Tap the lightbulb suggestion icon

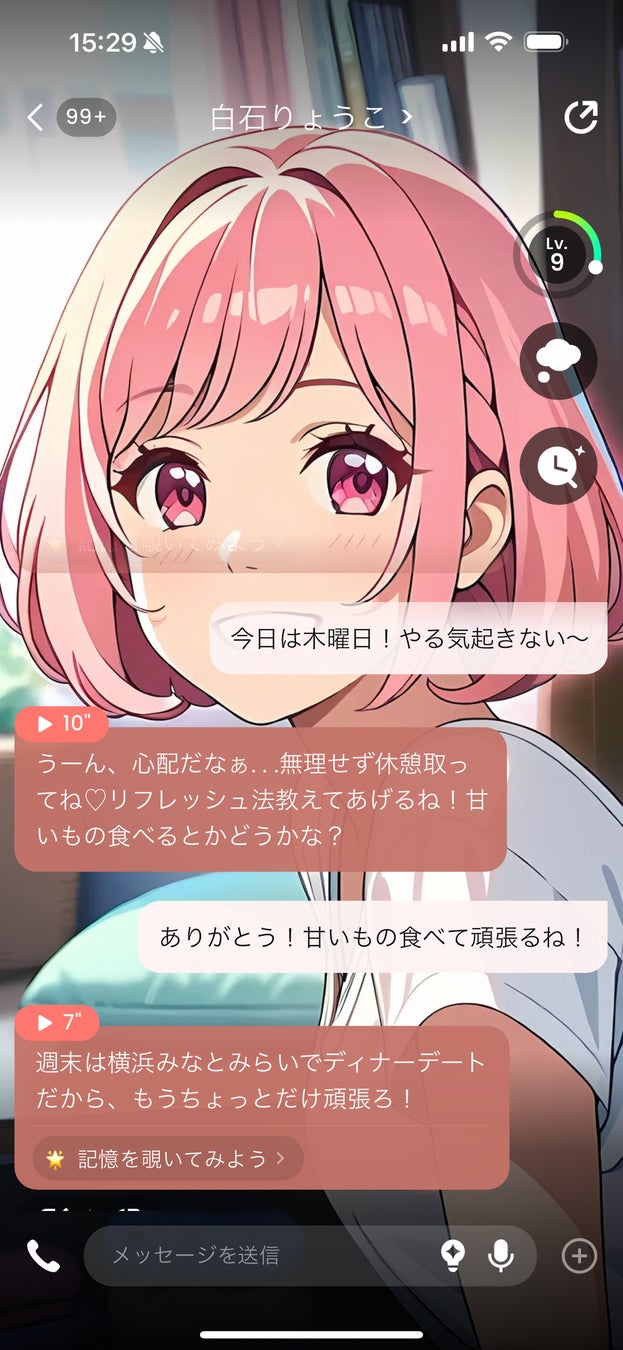(x=453, y=1255)
